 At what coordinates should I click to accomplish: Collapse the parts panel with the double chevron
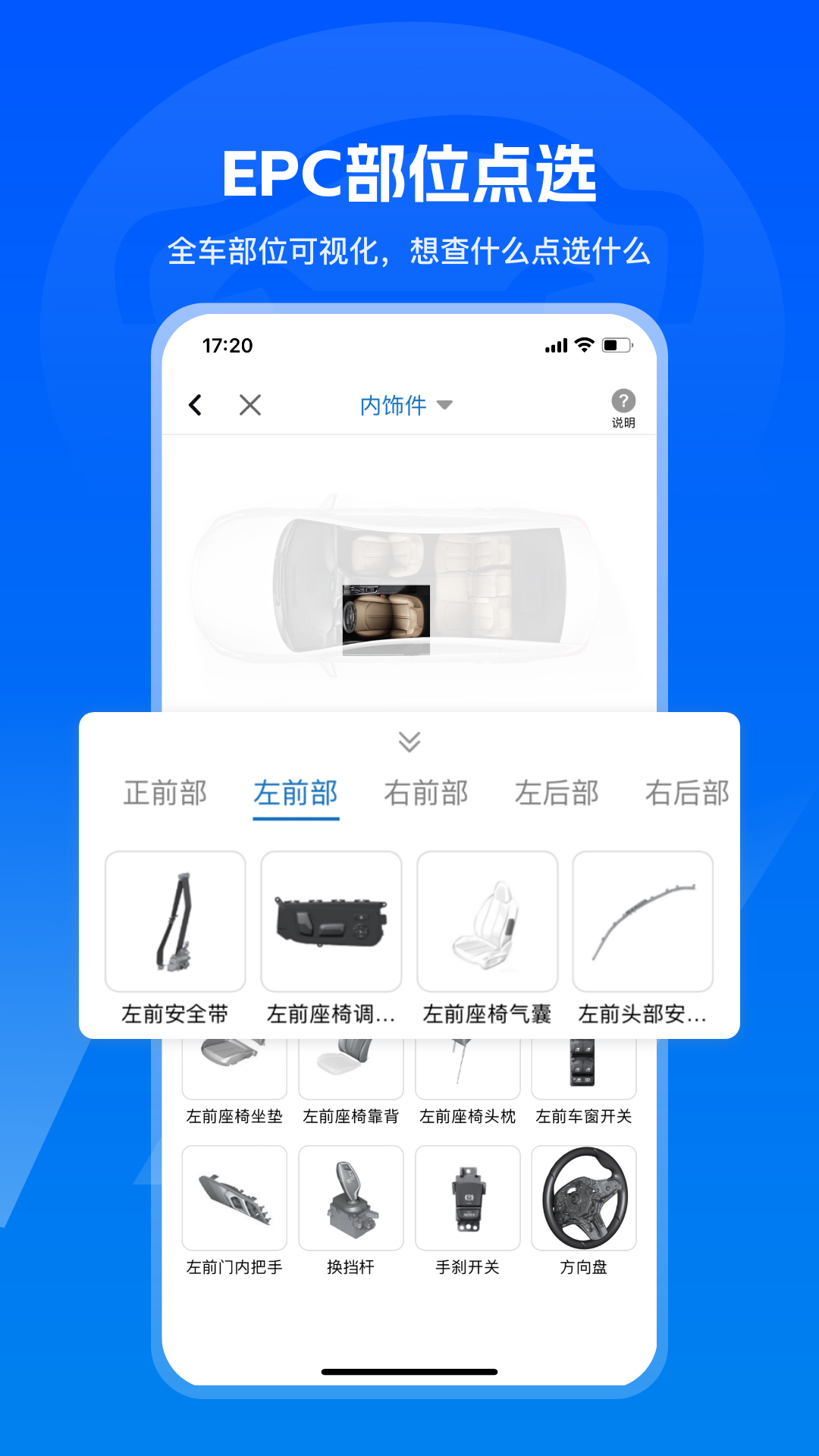pos(409,742)
